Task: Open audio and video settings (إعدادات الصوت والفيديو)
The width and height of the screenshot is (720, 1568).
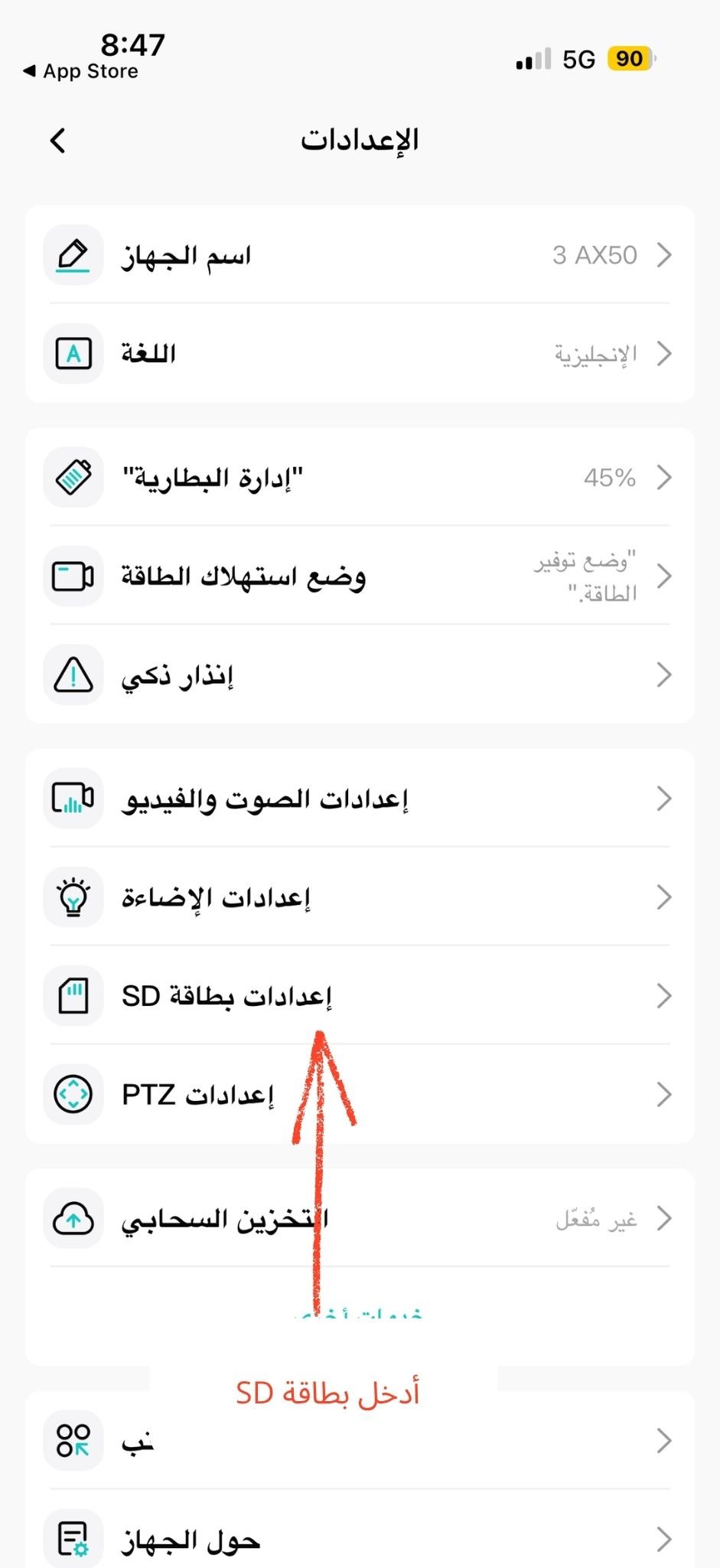Action: [x=360, y=799]
